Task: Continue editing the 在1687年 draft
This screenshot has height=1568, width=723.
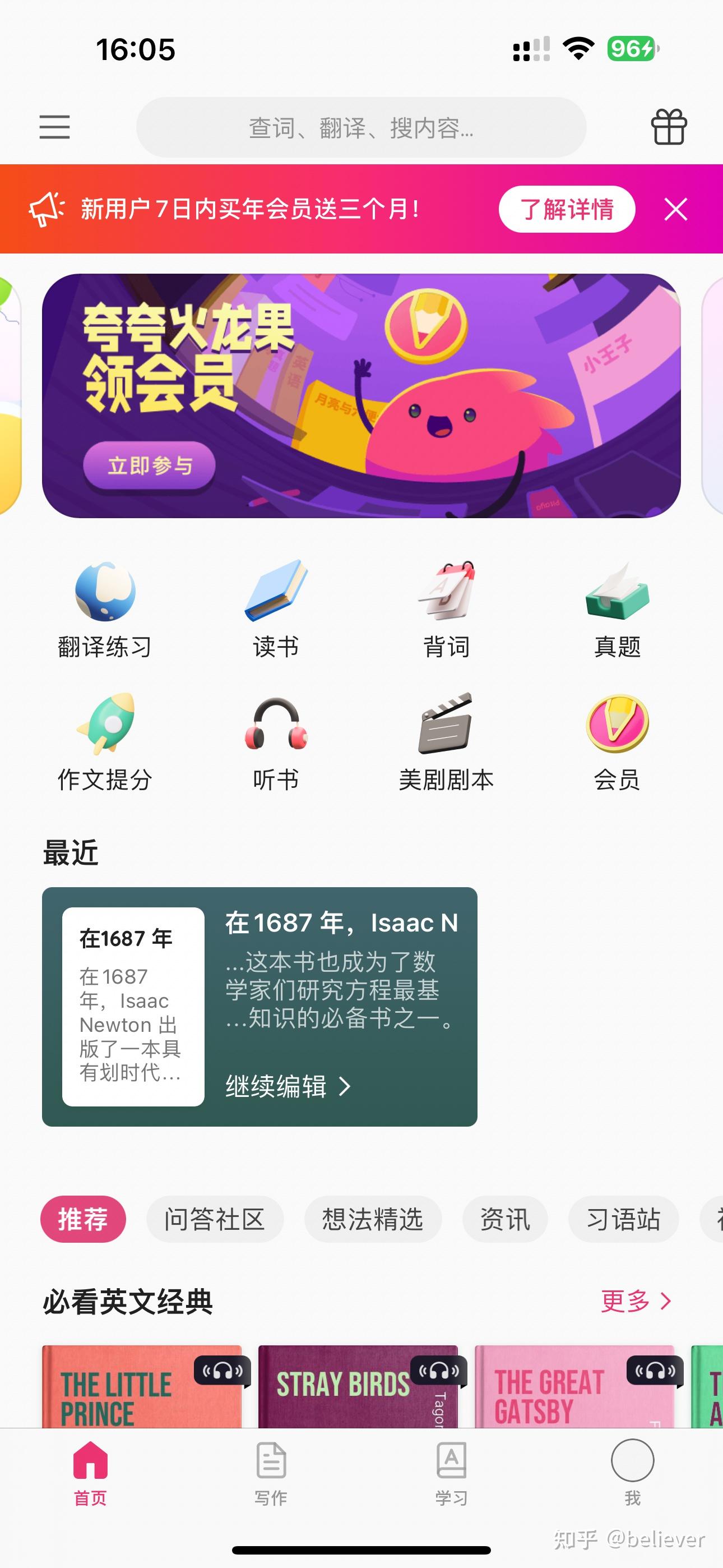Action: (288, 1086)
